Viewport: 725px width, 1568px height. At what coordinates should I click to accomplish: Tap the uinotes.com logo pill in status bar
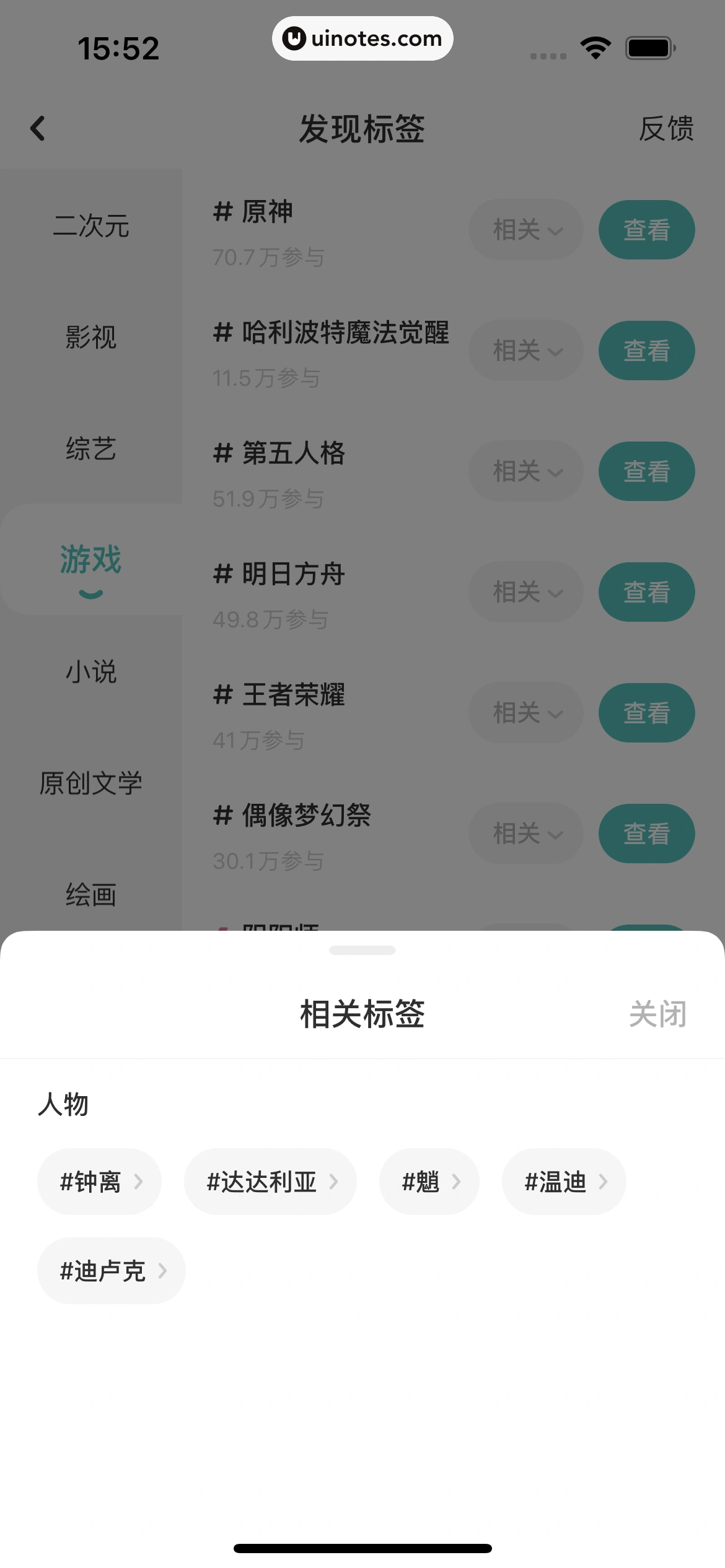point(362,38)
